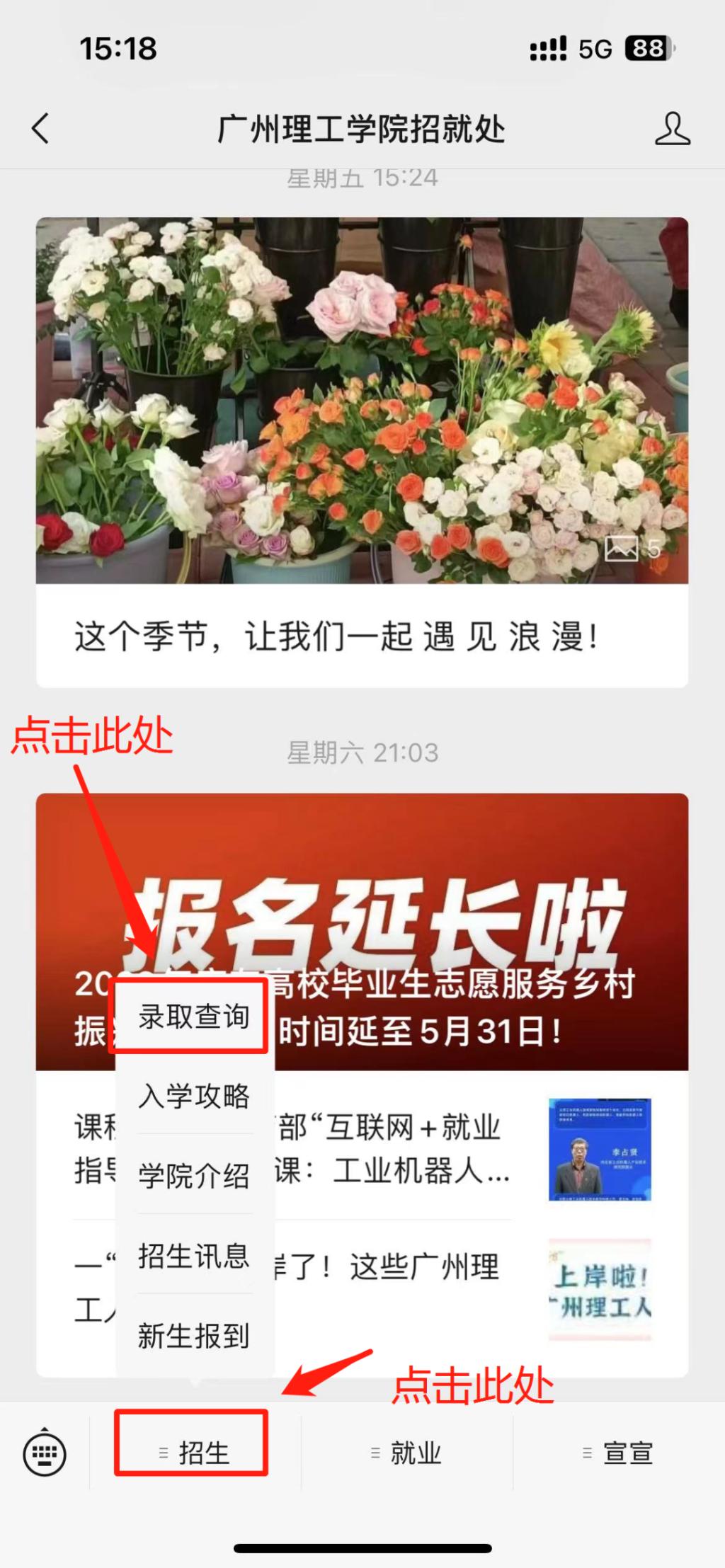Switch to keyboard input mode

(x=45, y=1453)
